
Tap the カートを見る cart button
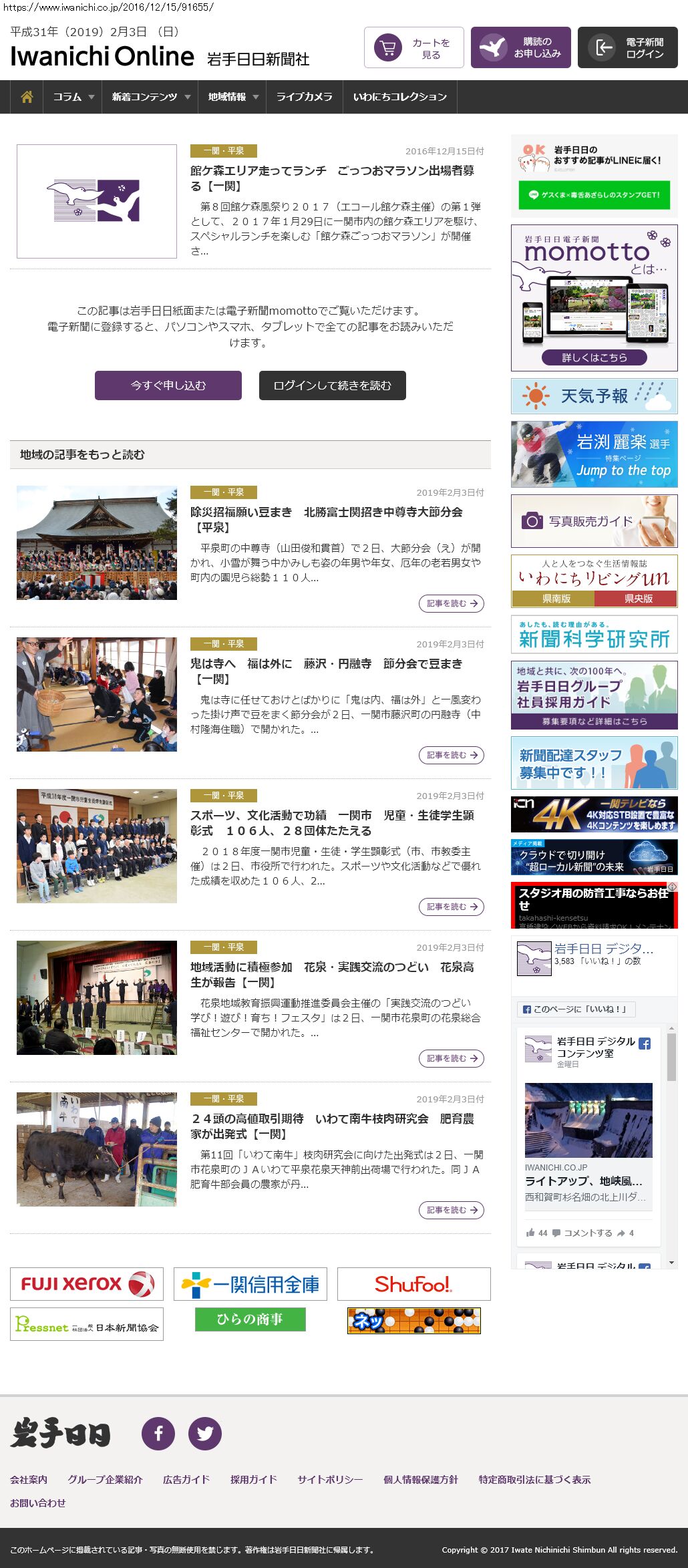click(x=414, y=47)
